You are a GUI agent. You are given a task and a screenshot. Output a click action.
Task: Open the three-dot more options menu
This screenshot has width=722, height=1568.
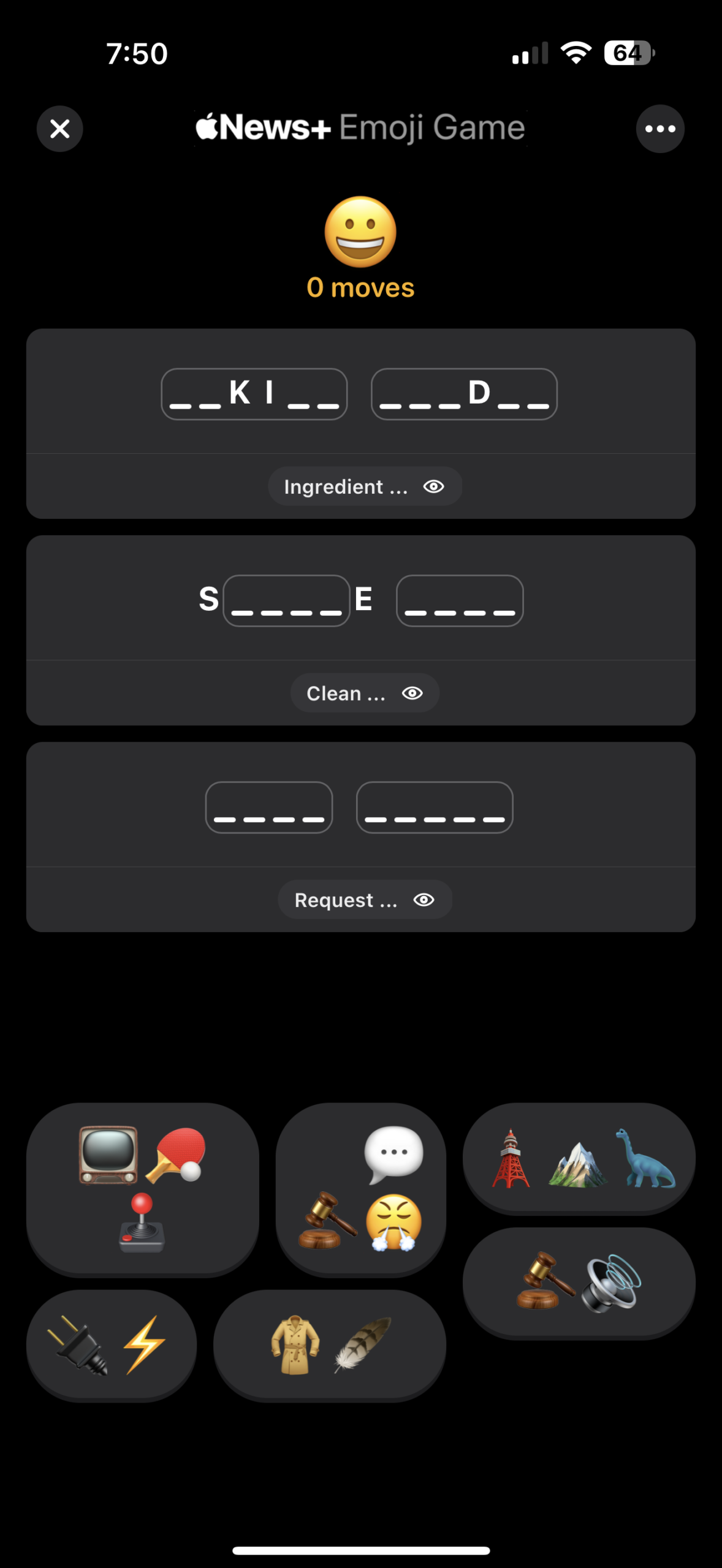pos(659,129)
